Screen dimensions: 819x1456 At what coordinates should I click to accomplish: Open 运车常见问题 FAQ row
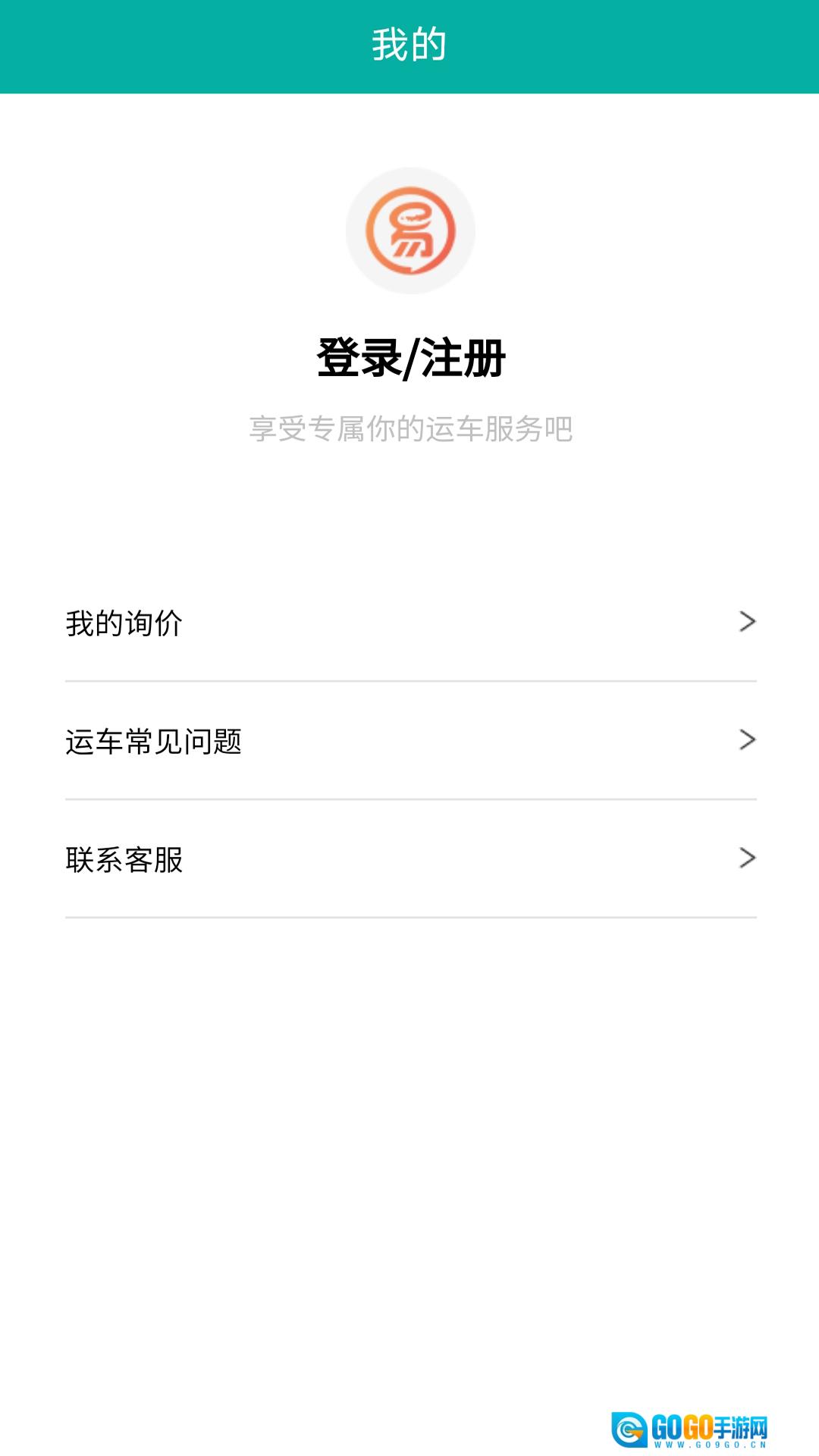point(410,741)
